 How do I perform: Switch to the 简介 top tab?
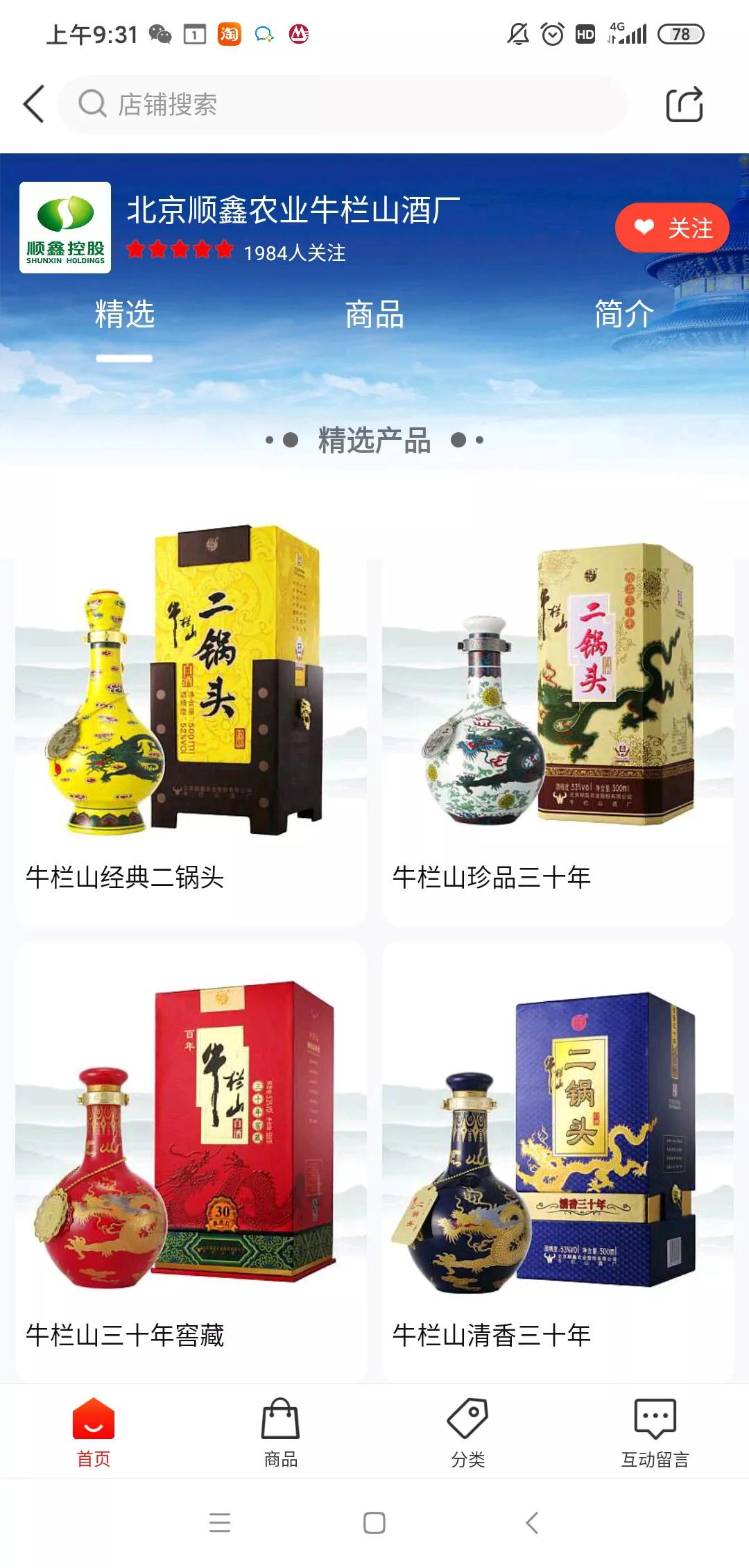(623, 314)
